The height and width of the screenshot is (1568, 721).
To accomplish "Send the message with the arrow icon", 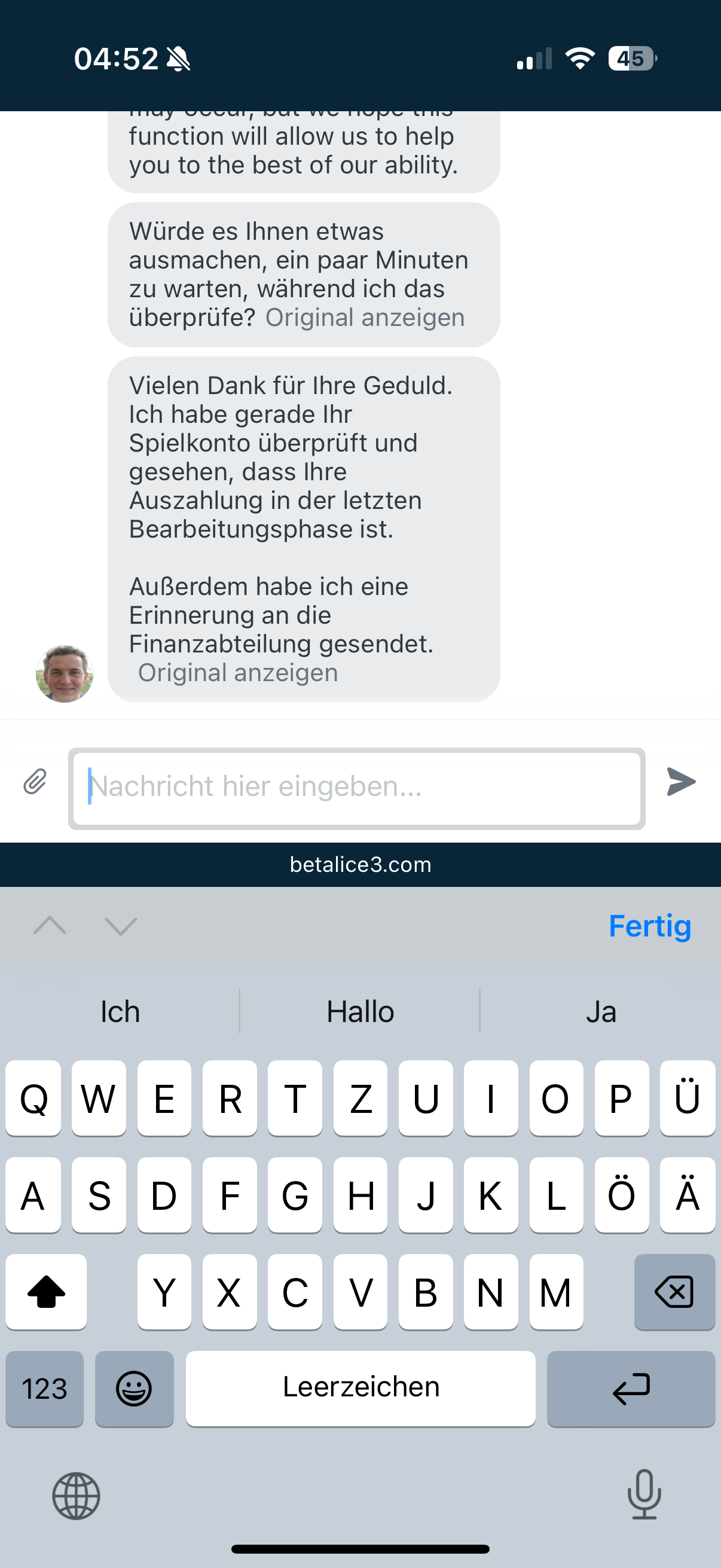I will point(681,782).
